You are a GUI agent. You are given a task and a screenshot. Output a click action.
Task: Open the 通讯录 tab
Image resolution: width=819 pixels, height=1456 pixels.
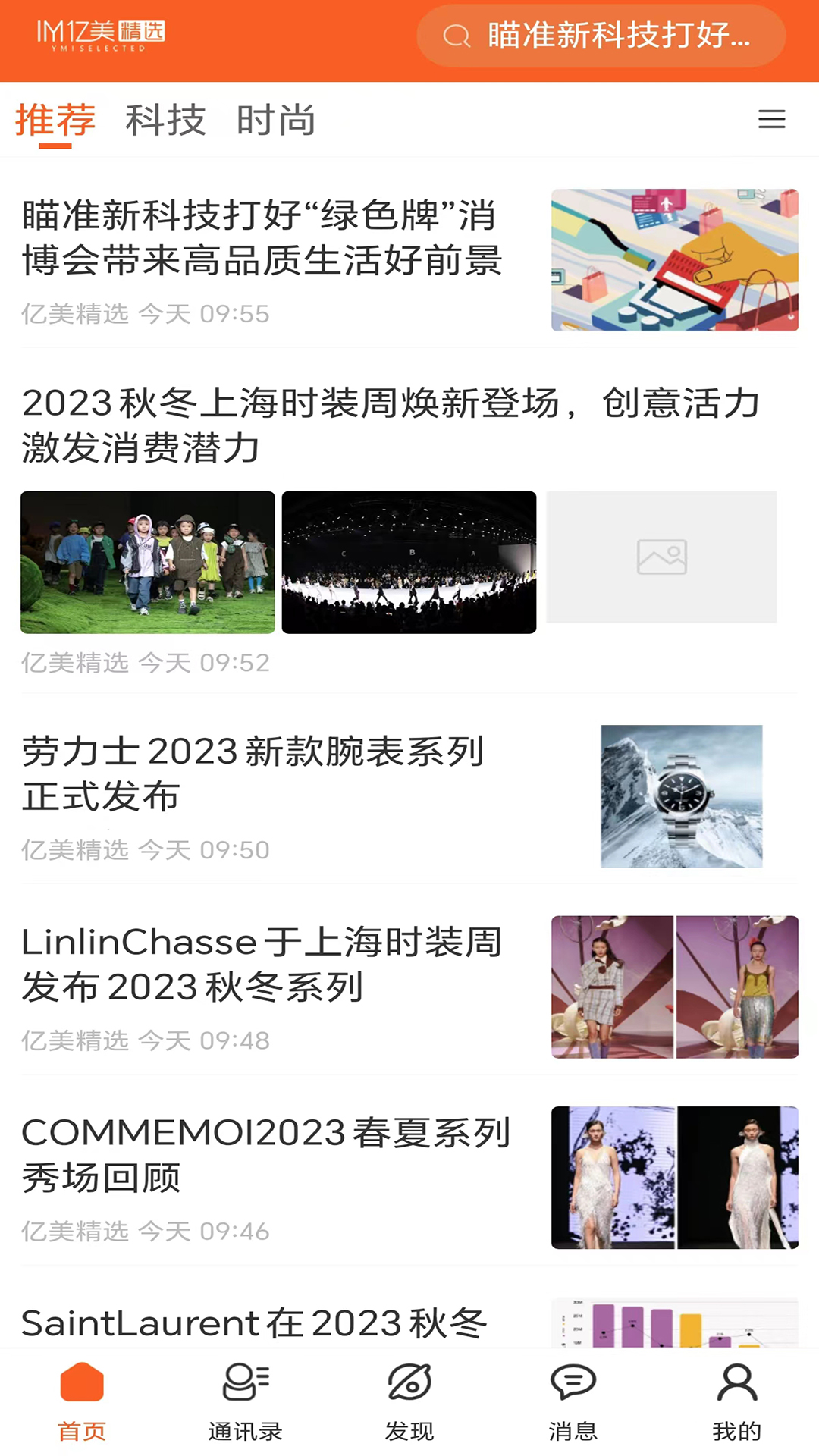click(x=246, y=1401)
